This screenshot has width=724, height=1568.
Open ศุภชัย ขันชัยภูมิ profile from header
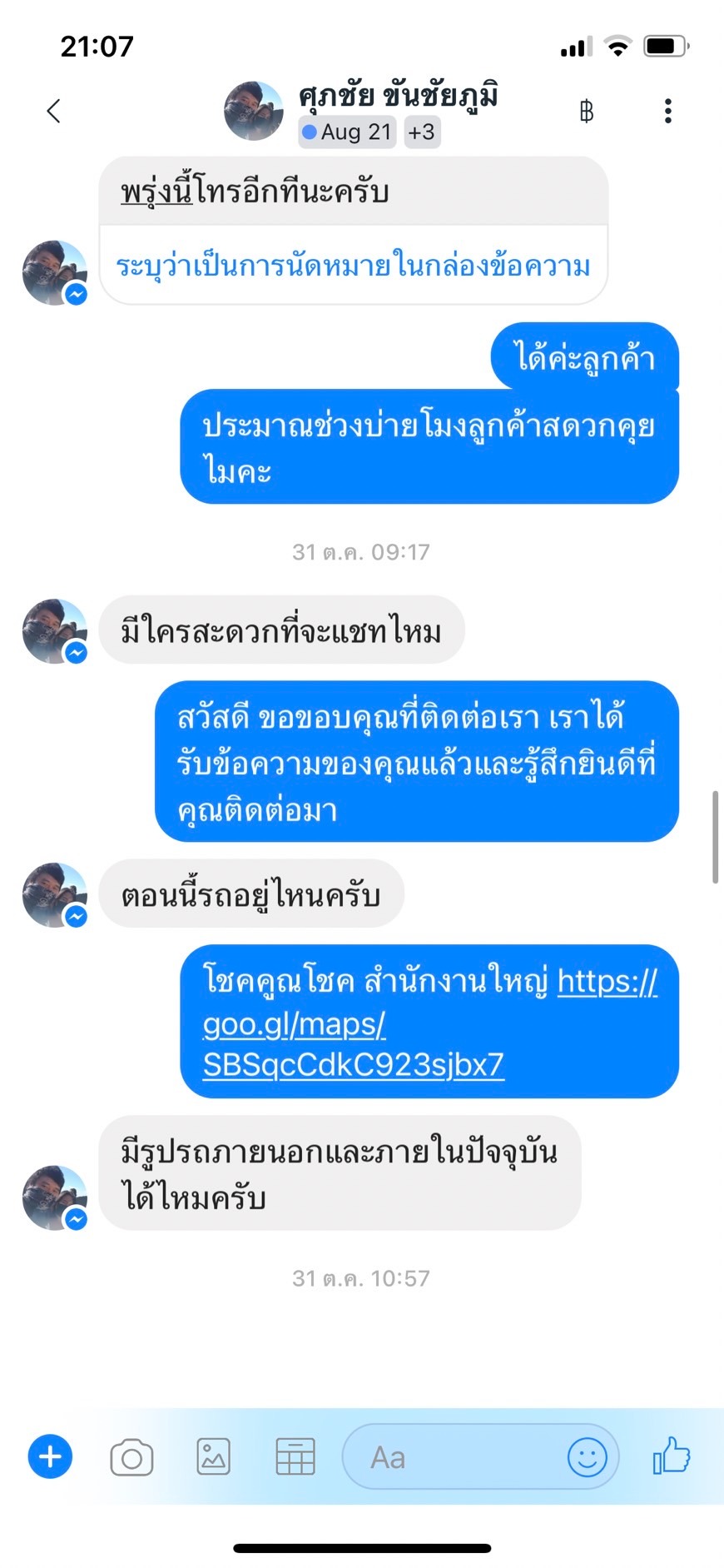[398, 97]
